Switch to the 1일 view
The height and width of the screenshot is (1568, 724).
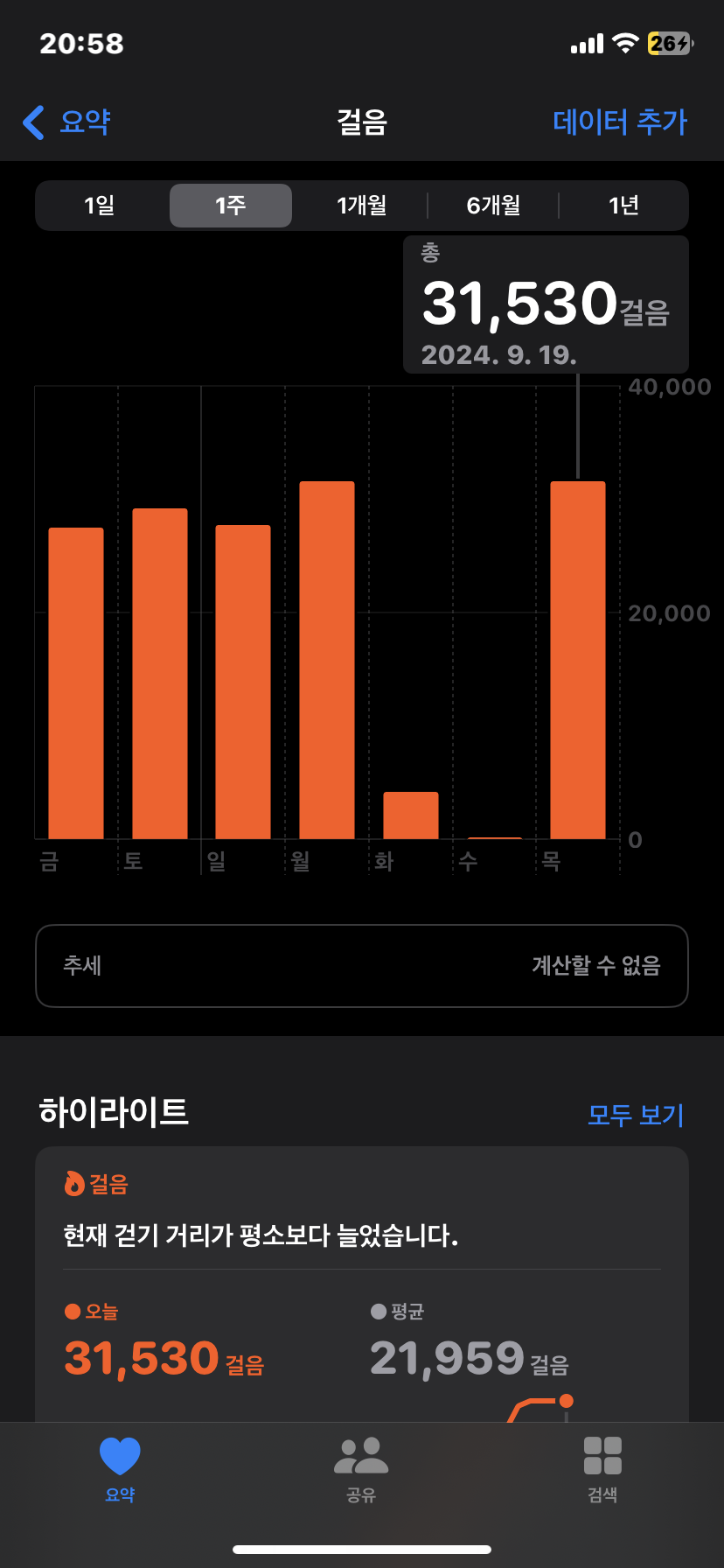pyautogui.click(x=100, y=206)
